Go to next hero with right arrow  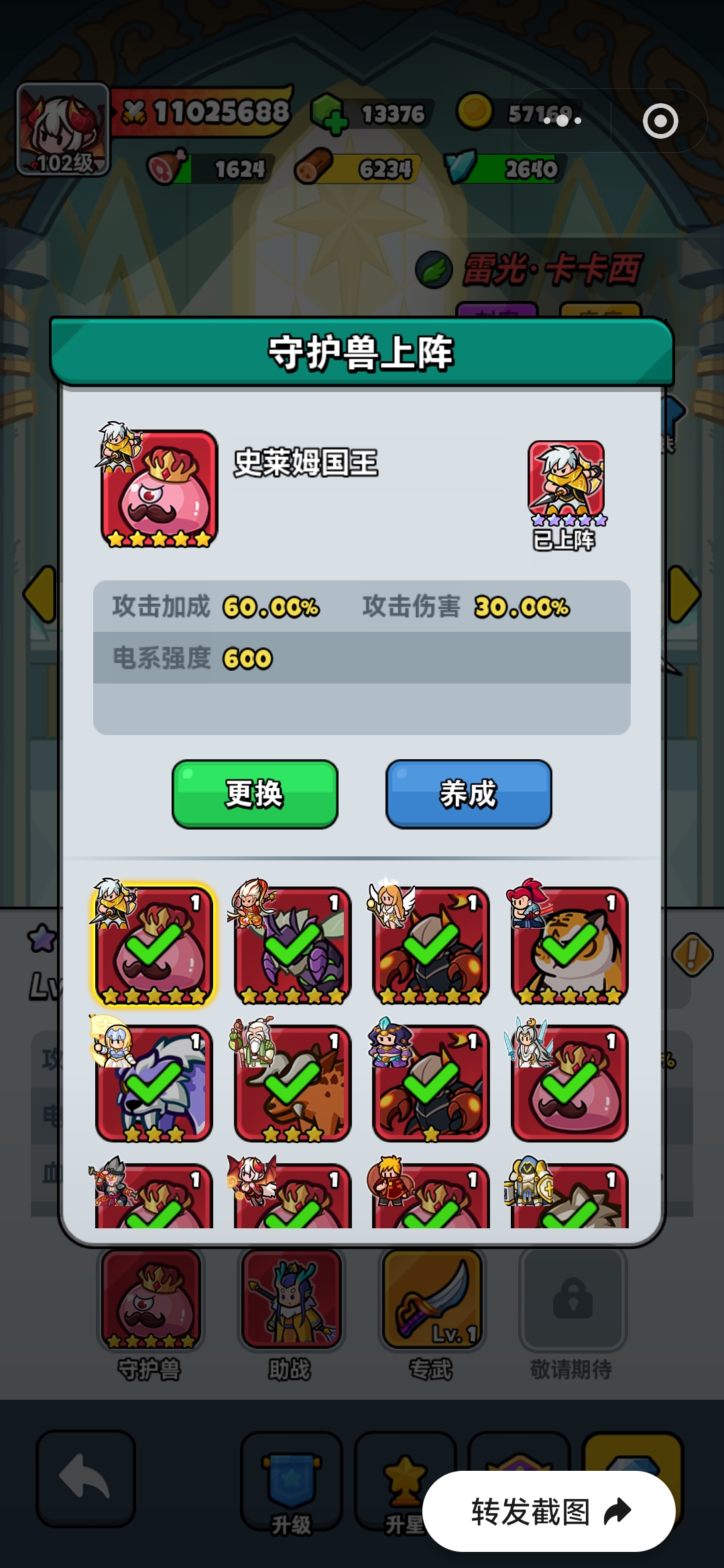pyautogui.click(x=684, y=594)
